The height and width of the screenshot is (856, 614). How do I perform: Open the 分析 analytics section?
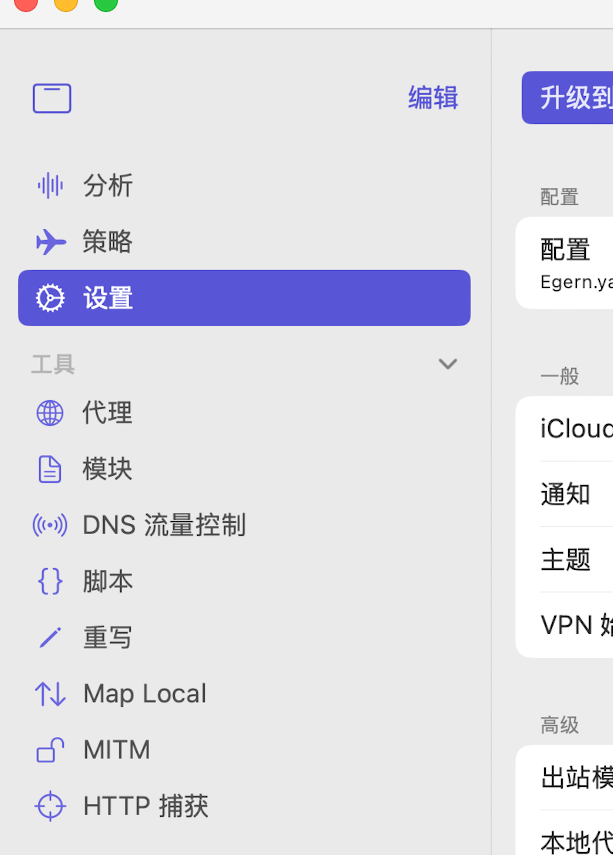tap(108, 186)
